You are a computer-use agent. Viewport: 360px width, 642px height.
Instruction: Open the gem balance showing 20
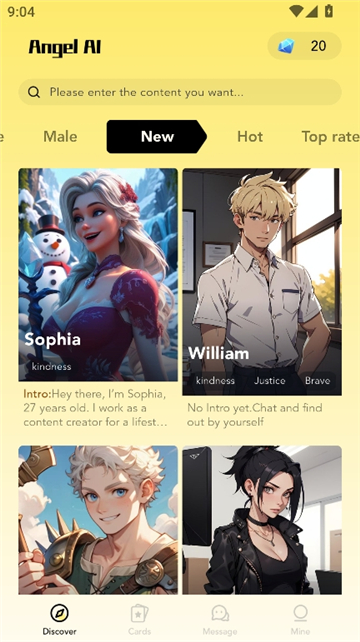coord(304,46)
